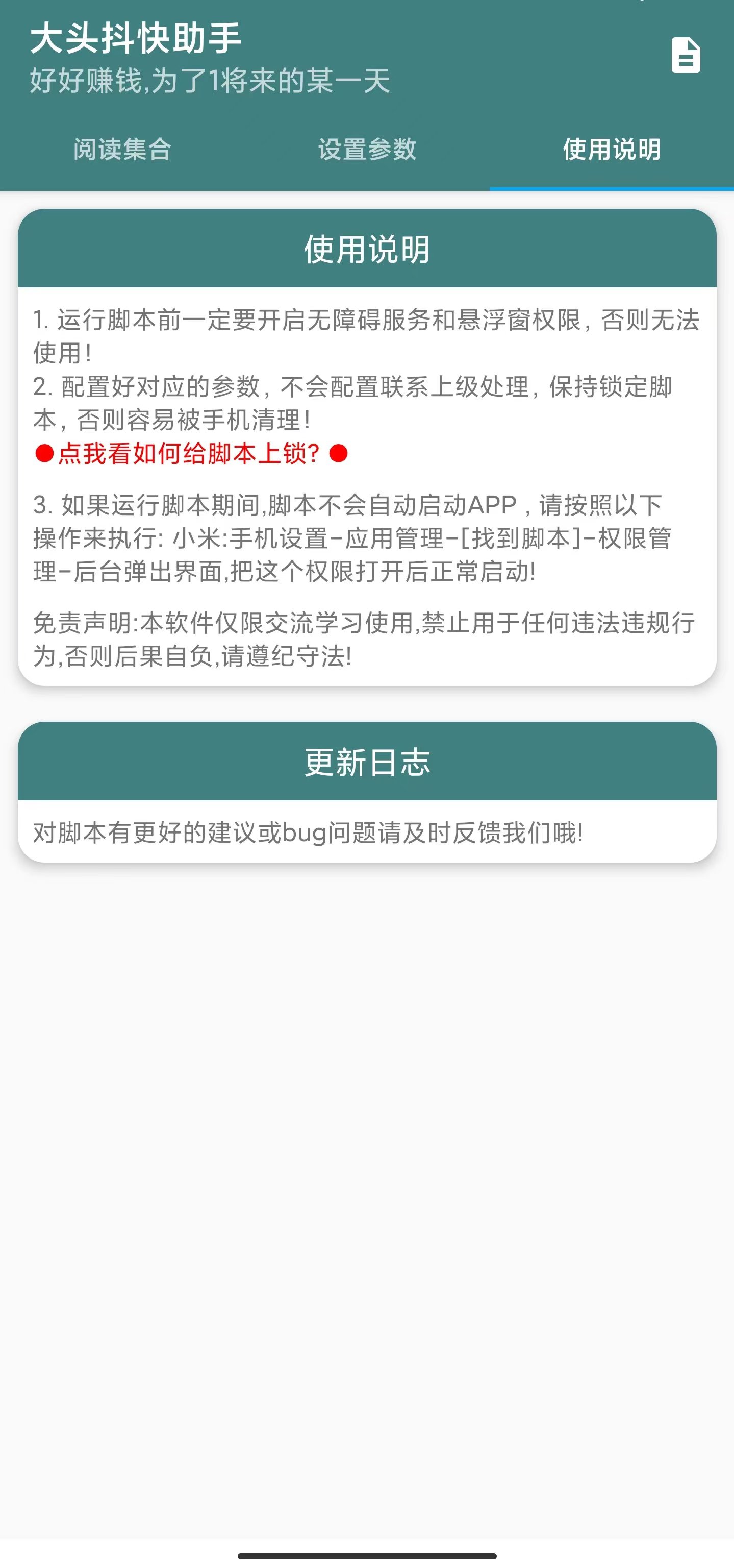Switch to the 阅读集合 tab

[121, 149]
